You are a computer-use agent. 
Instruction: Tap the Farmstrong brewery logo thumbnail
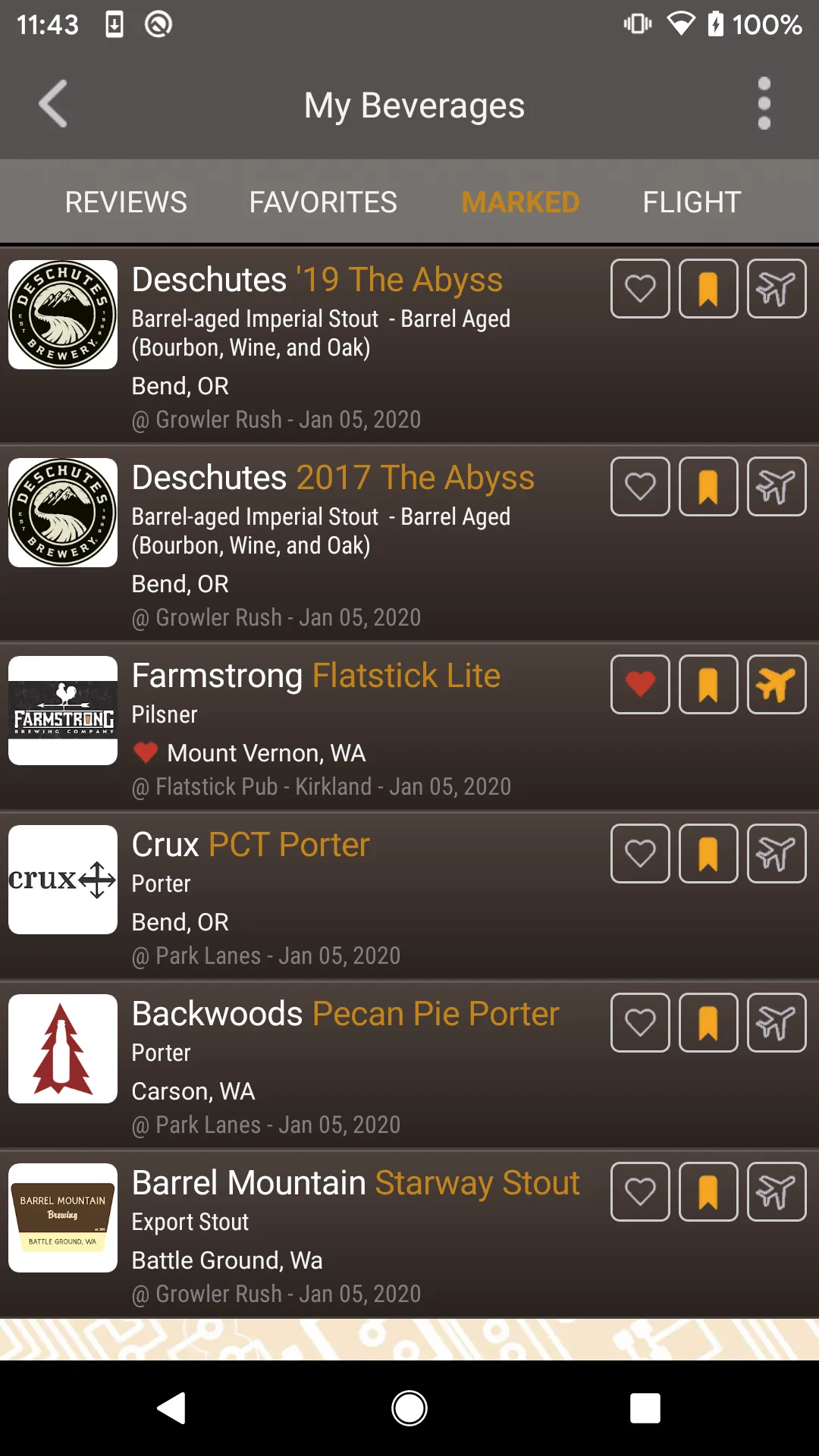point(62,710)
